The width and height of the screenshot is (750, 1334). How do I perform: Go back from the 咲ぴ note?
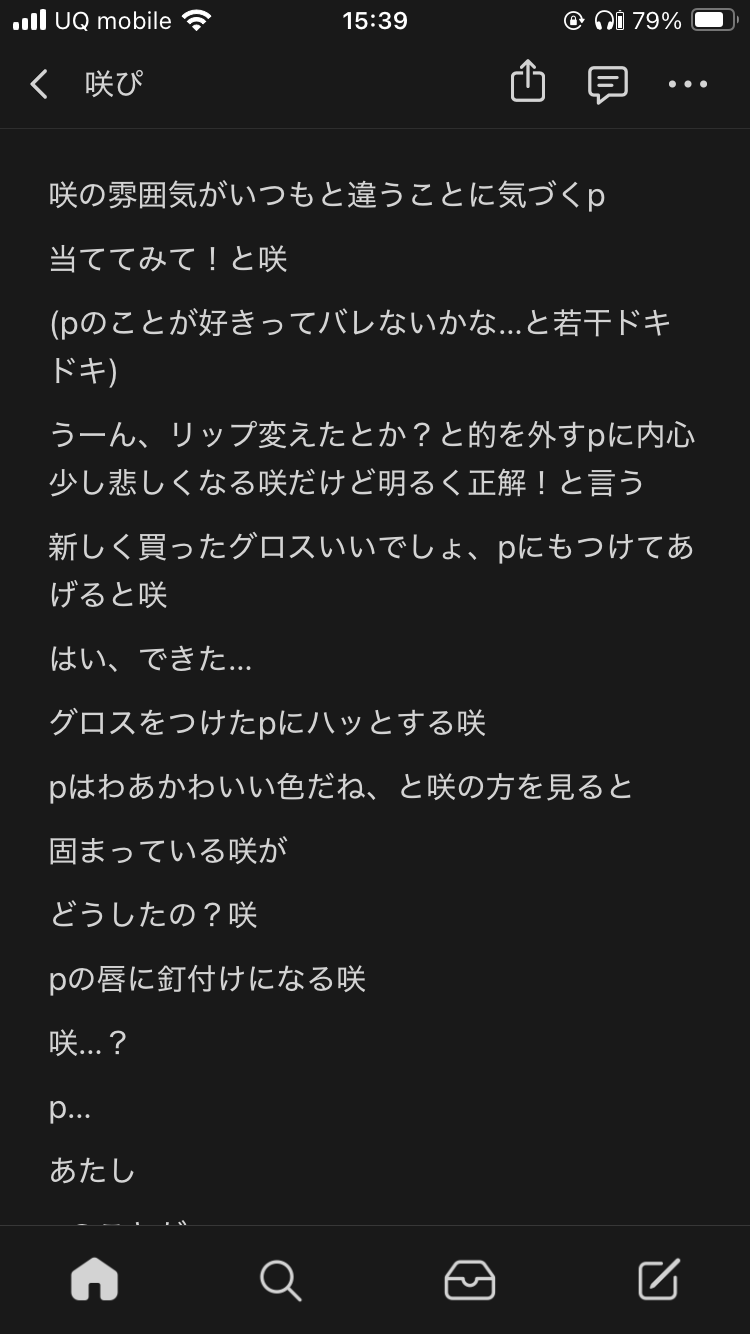coord(40,85)
